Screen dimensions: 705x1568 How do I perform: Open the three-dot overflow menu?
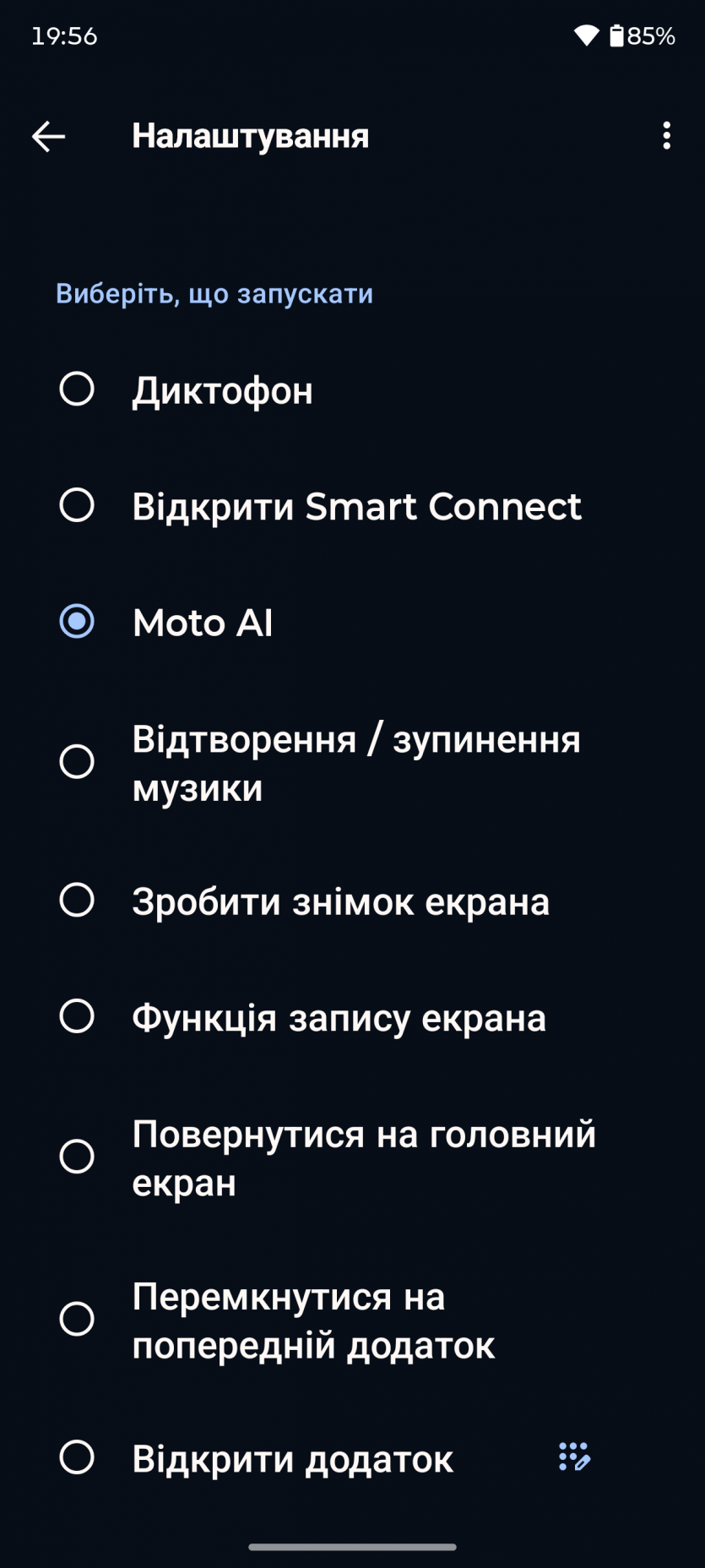click(x=666, y=136)
